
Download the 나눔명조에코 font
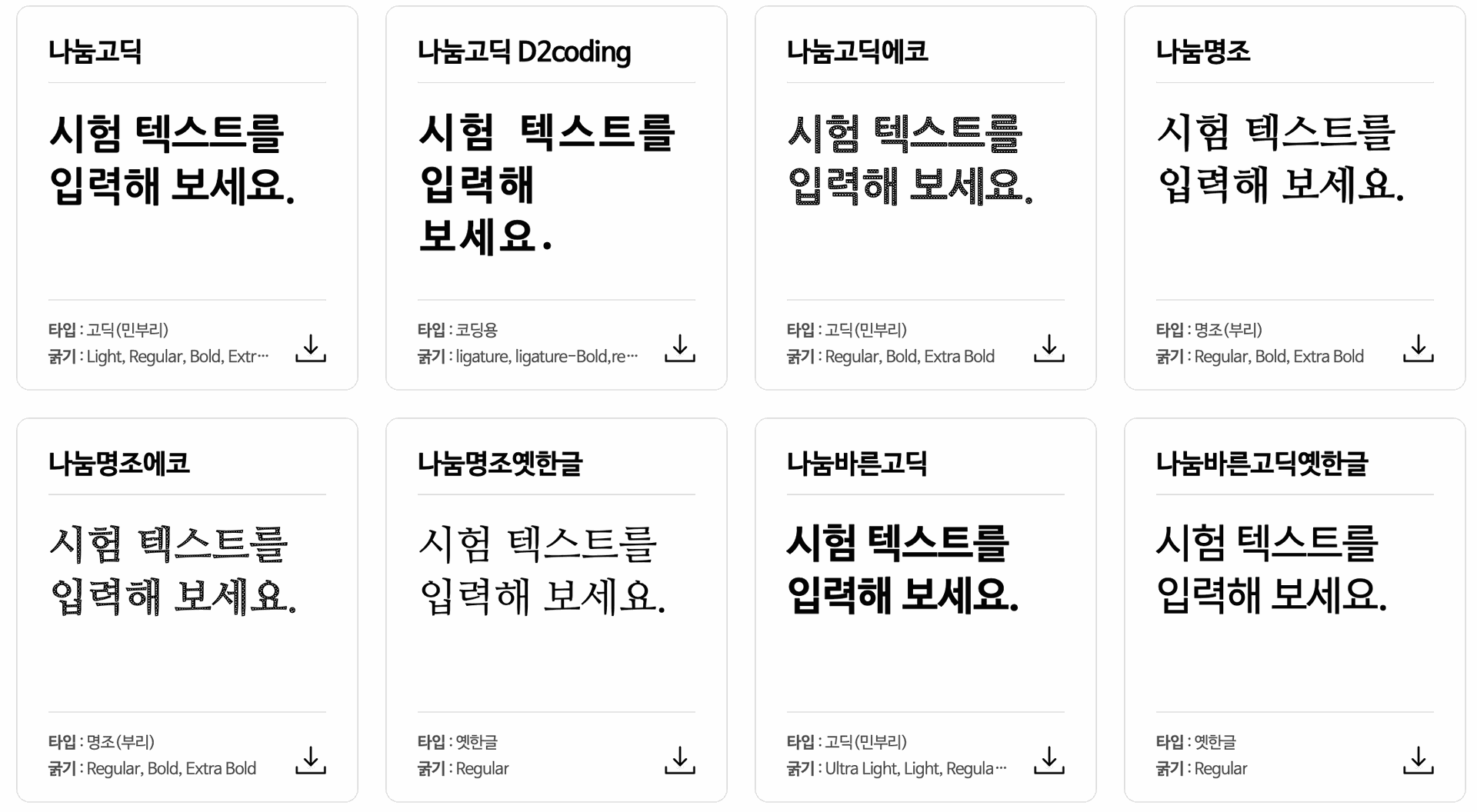(311, 760)
